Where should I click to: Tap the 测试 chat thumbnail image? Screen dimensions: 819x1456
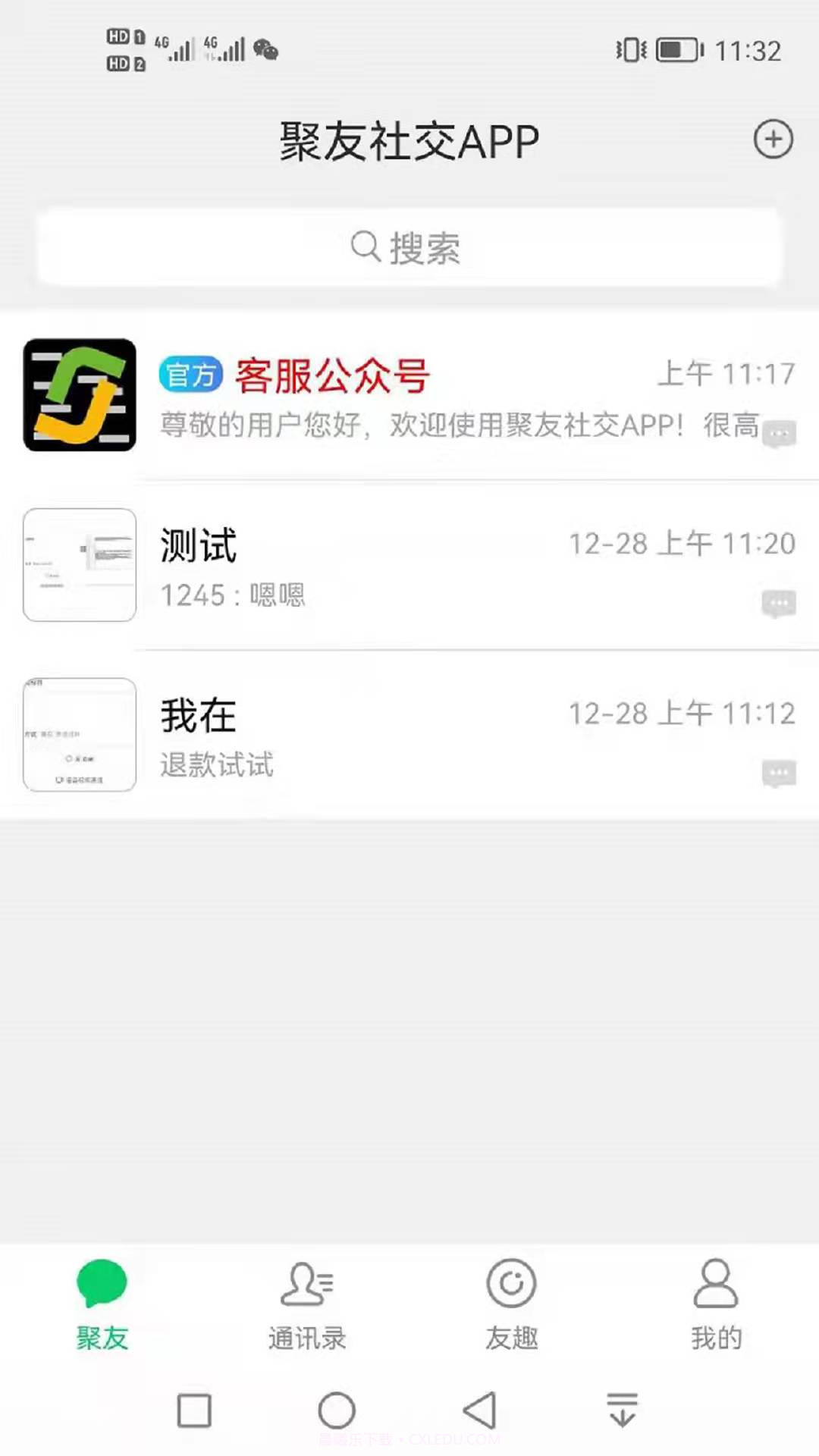79,565
